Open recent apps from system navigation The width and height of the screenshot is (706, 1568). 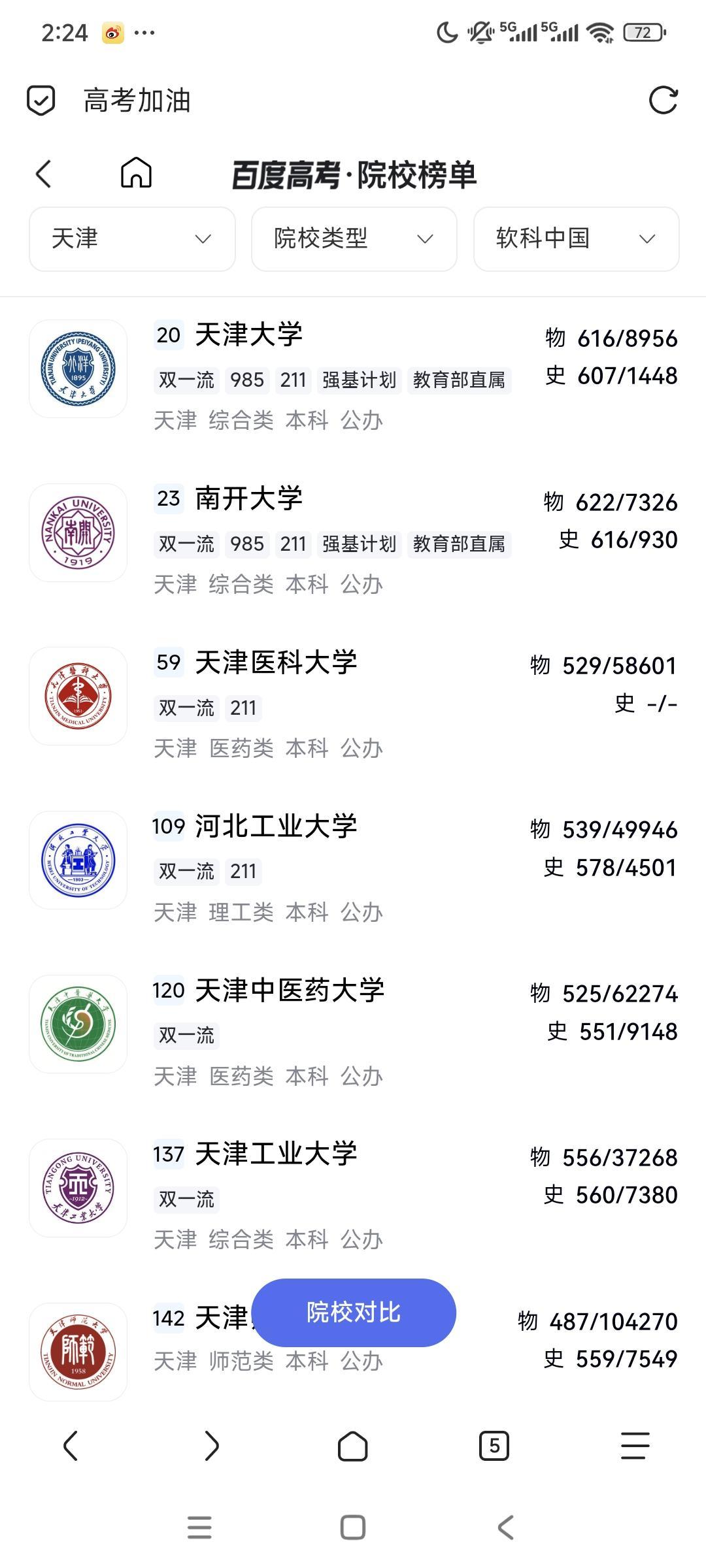199,1527
